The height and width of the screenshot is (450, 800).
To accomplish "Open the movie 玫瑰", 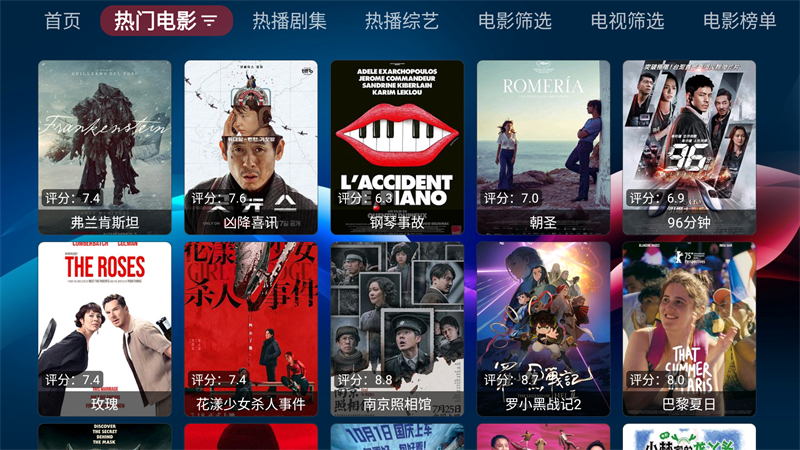I will tap(105, 328).
